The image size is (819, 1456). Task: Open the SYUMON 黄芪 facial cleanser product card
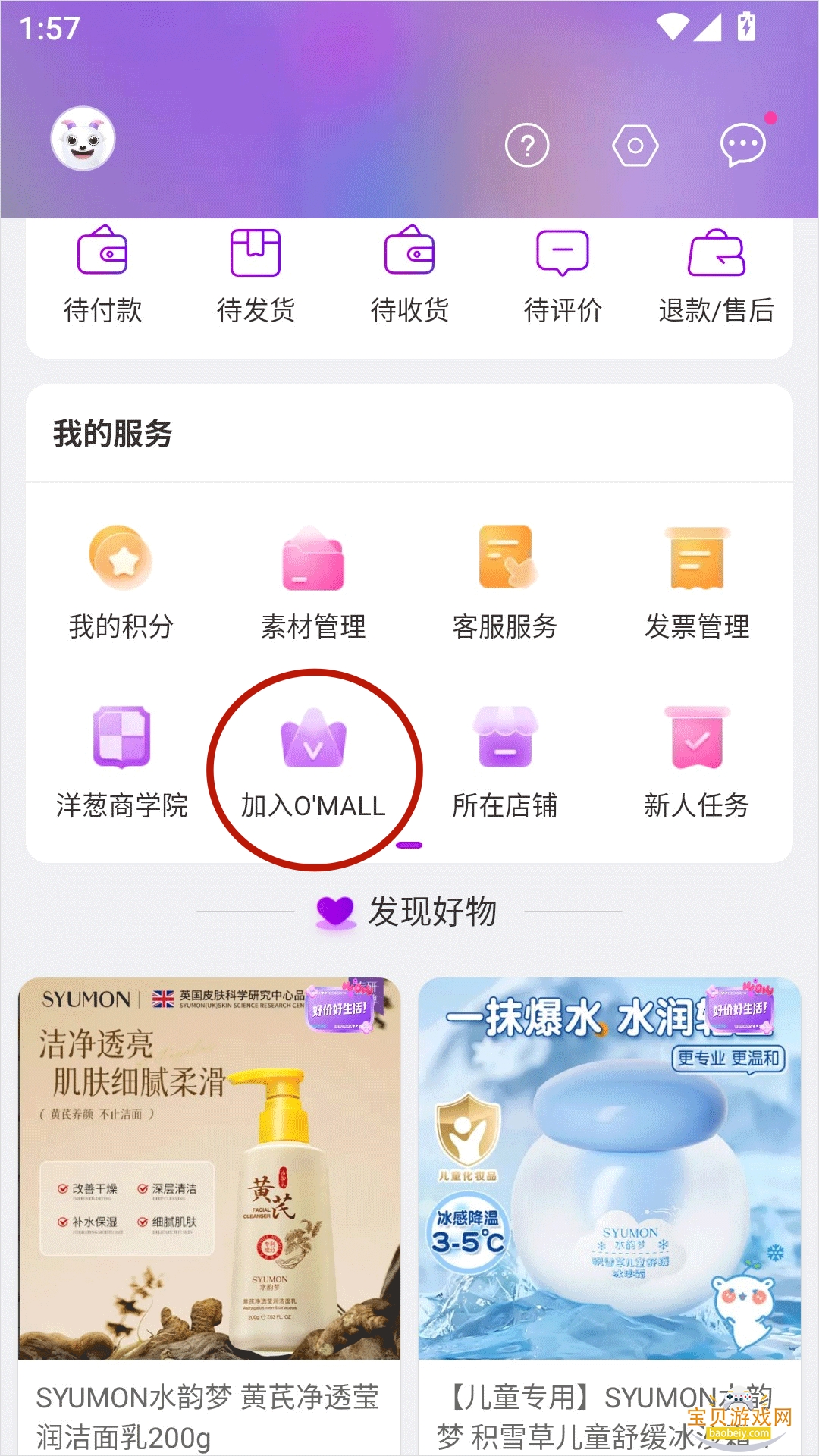[x=209, y=1213]
